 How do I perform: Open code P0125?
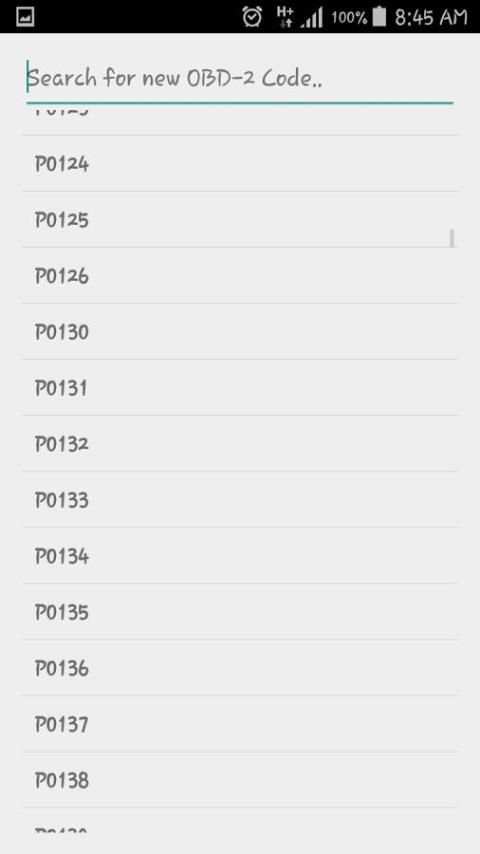(x=240, y=219)
